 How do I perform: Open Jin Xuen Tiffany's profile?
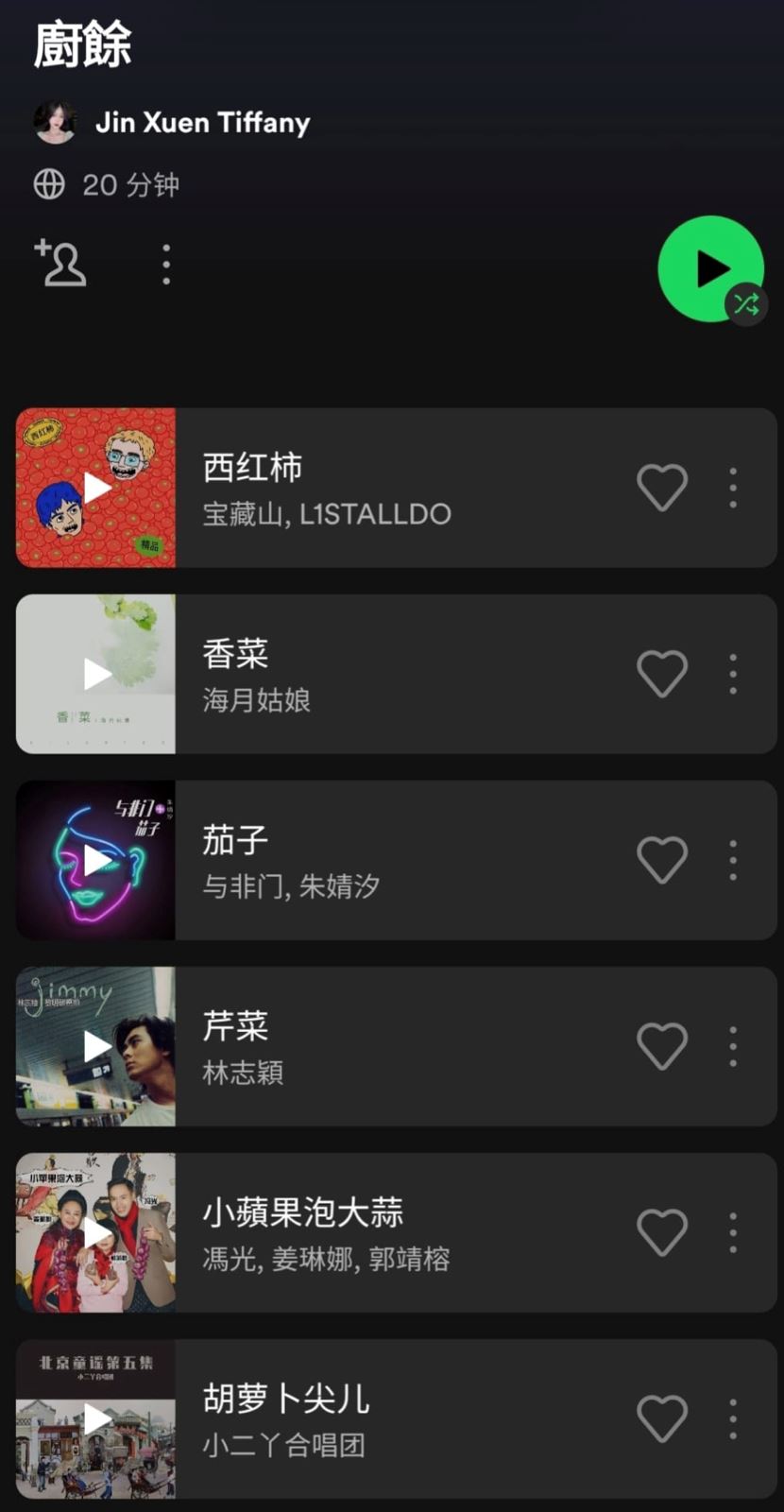202,123
